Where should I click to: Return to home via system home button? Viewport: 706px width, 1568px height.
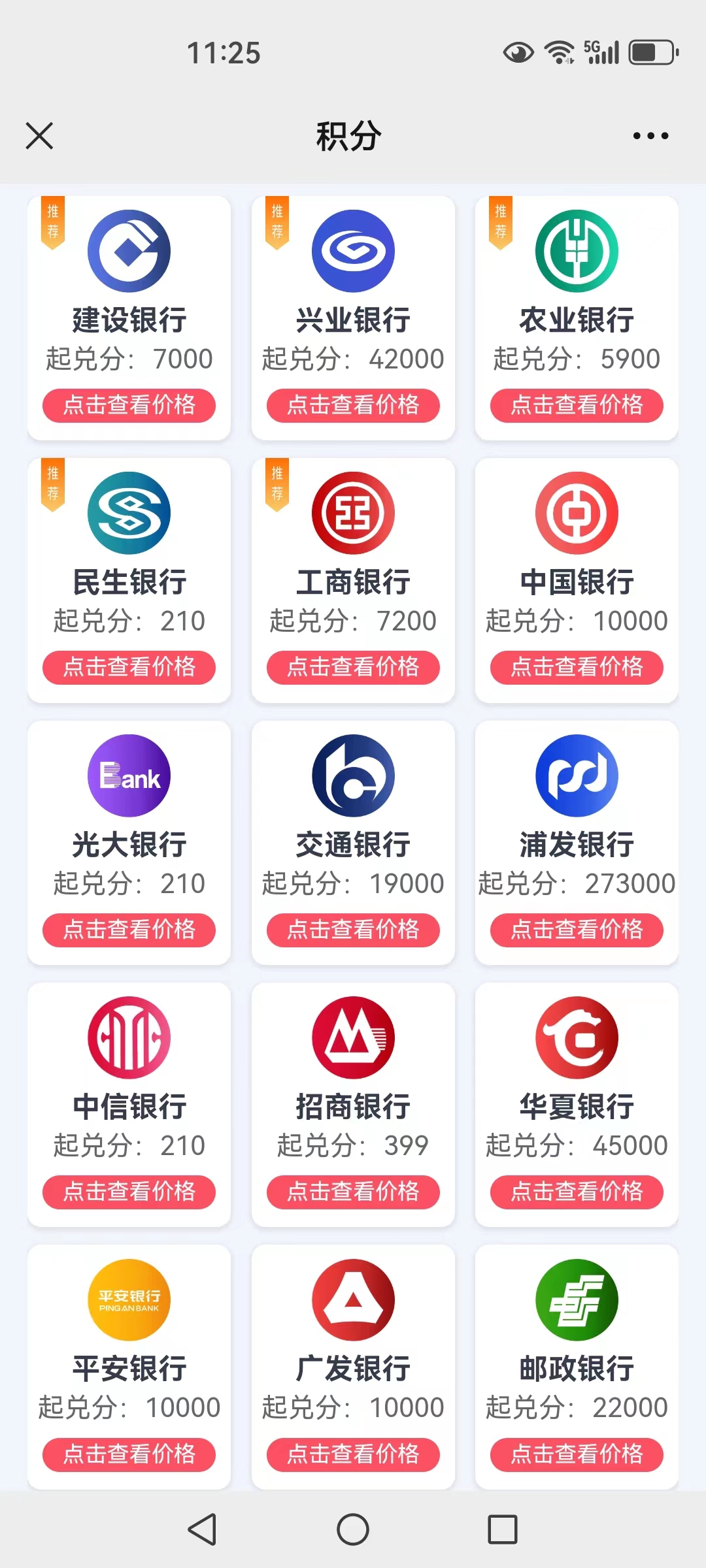coord(353,1529)
